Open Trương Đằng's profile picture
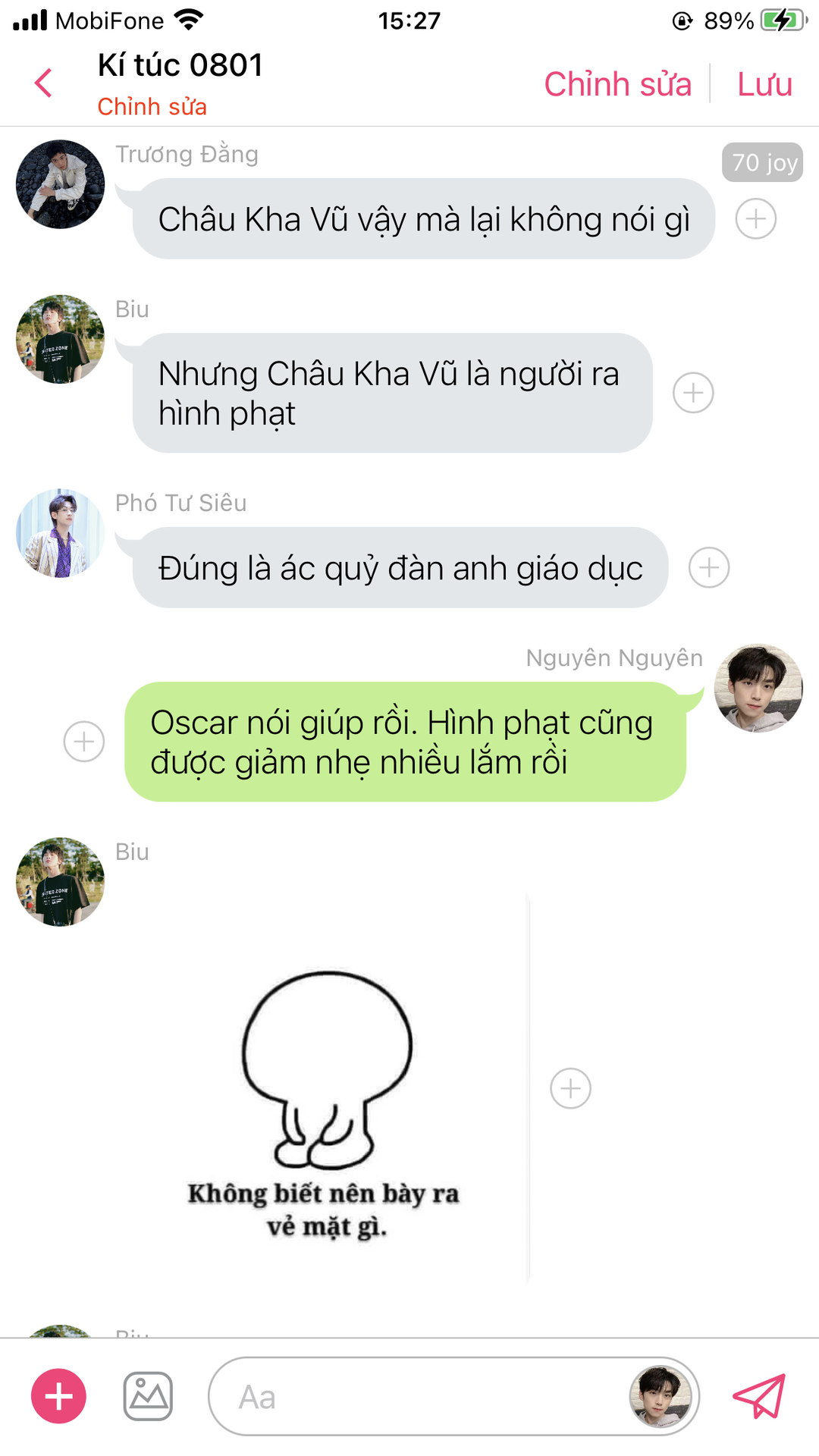819x1456 pixels. tap(60, 184)
